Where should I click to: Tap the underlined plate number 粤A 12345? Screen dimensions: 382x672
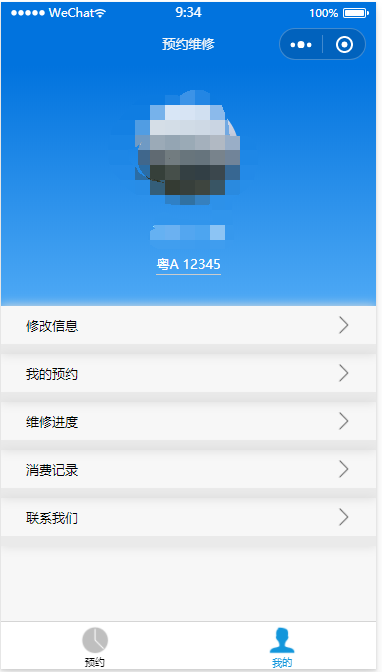(189, 265)
